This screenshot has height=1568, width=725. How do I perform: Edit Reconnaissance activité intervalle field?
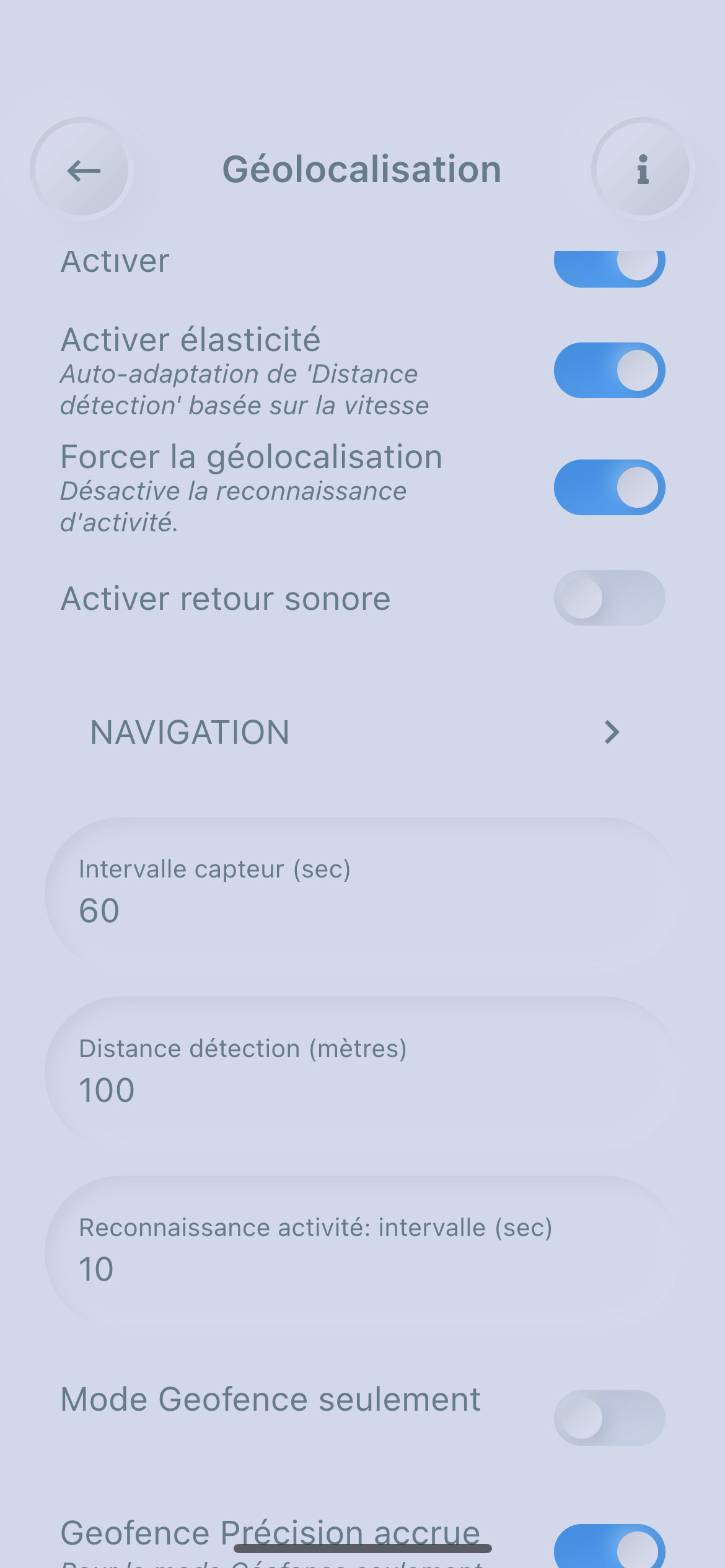point(362,1252)
